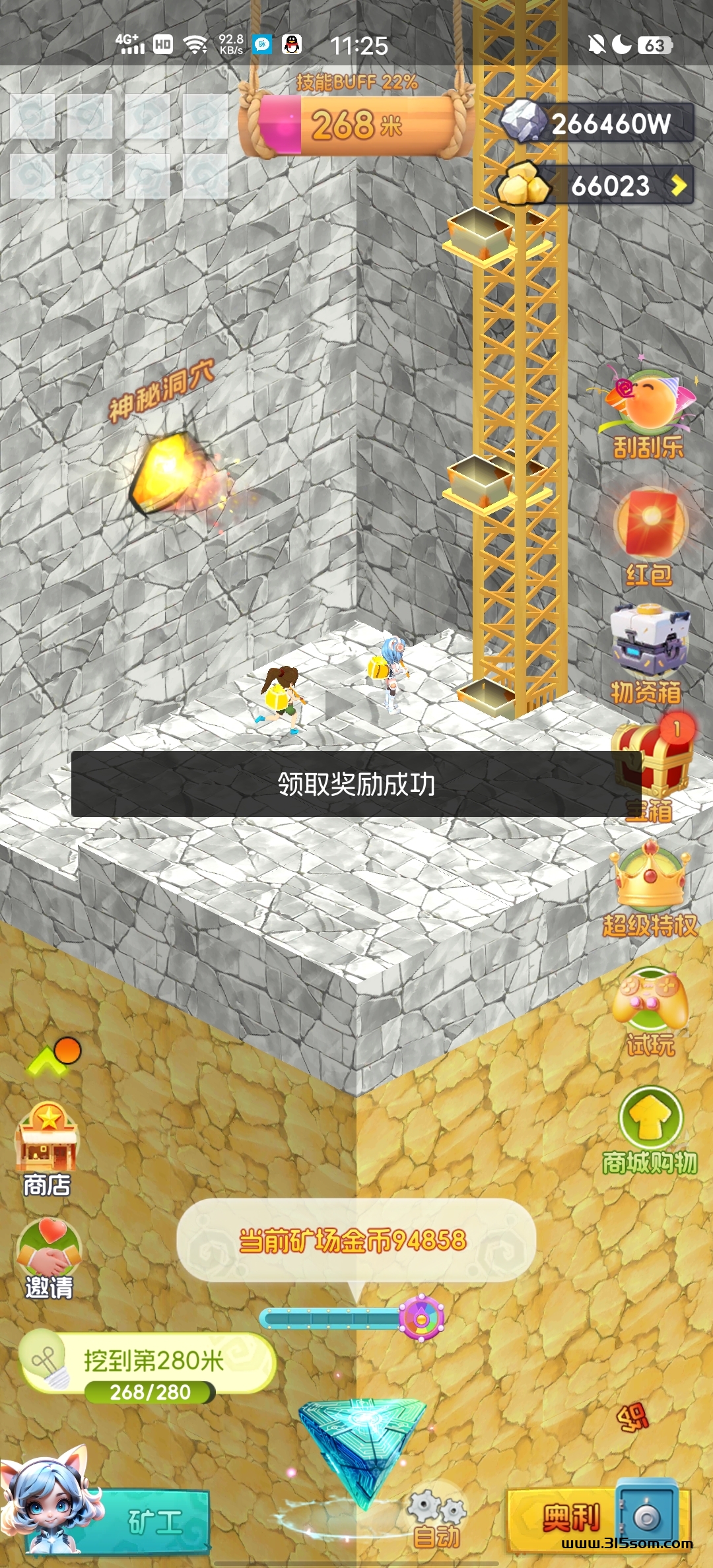Open the 物资箱 supply box
This screenshot has height=1568, width=713.
pos(649,653)
